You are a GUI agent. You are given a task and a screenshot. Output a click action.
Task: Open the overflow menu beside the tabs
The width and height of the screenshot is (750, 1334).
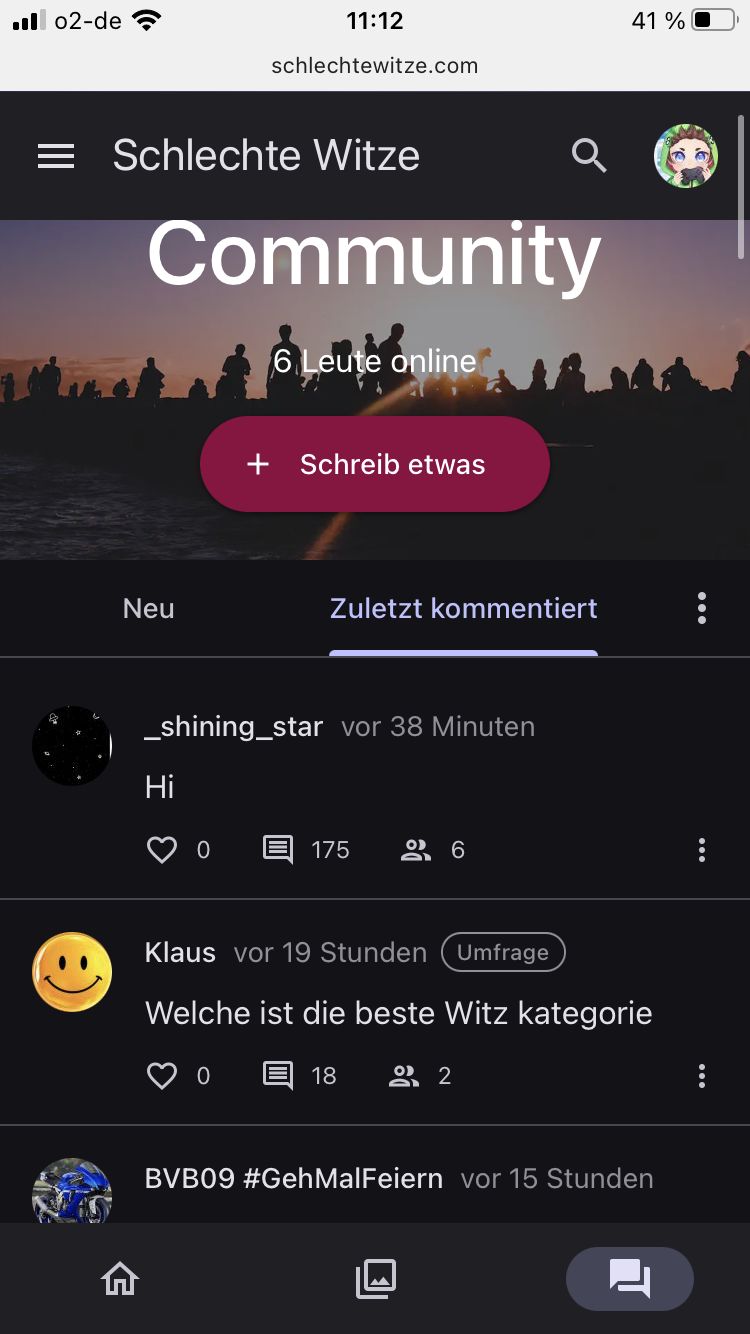(702, 608)
